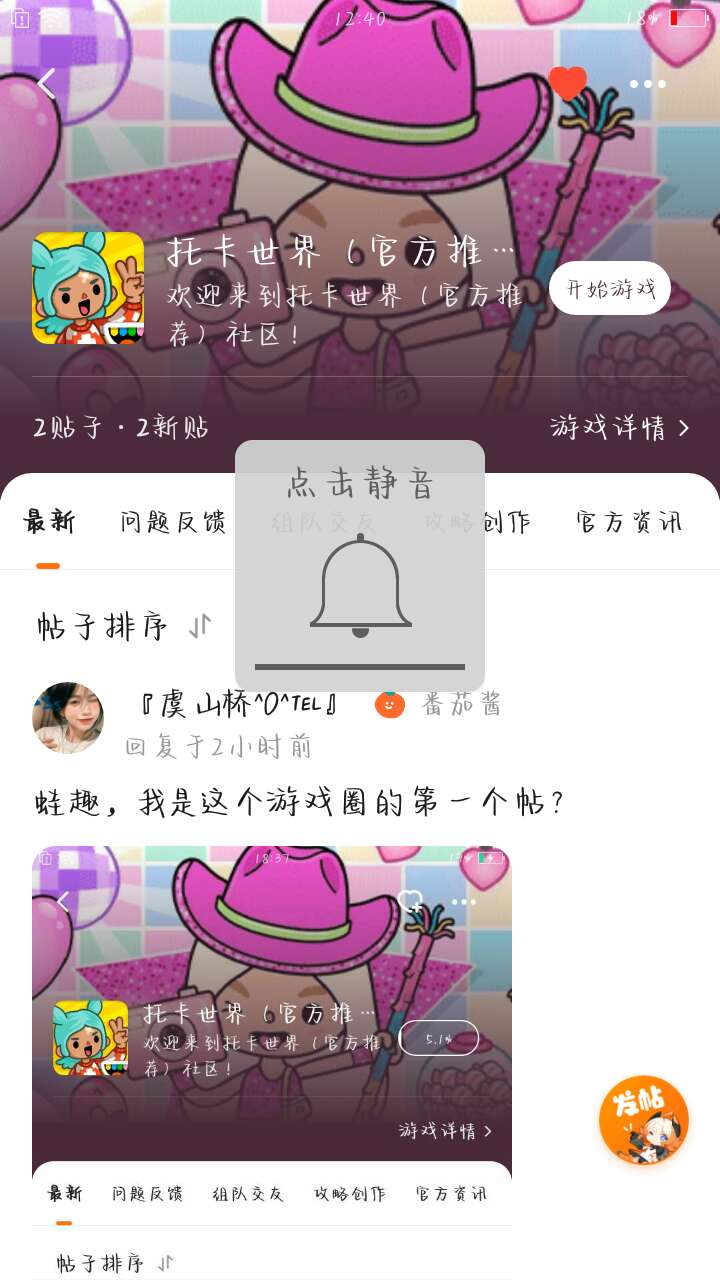Open the post author's avatar

coord(68,718)
